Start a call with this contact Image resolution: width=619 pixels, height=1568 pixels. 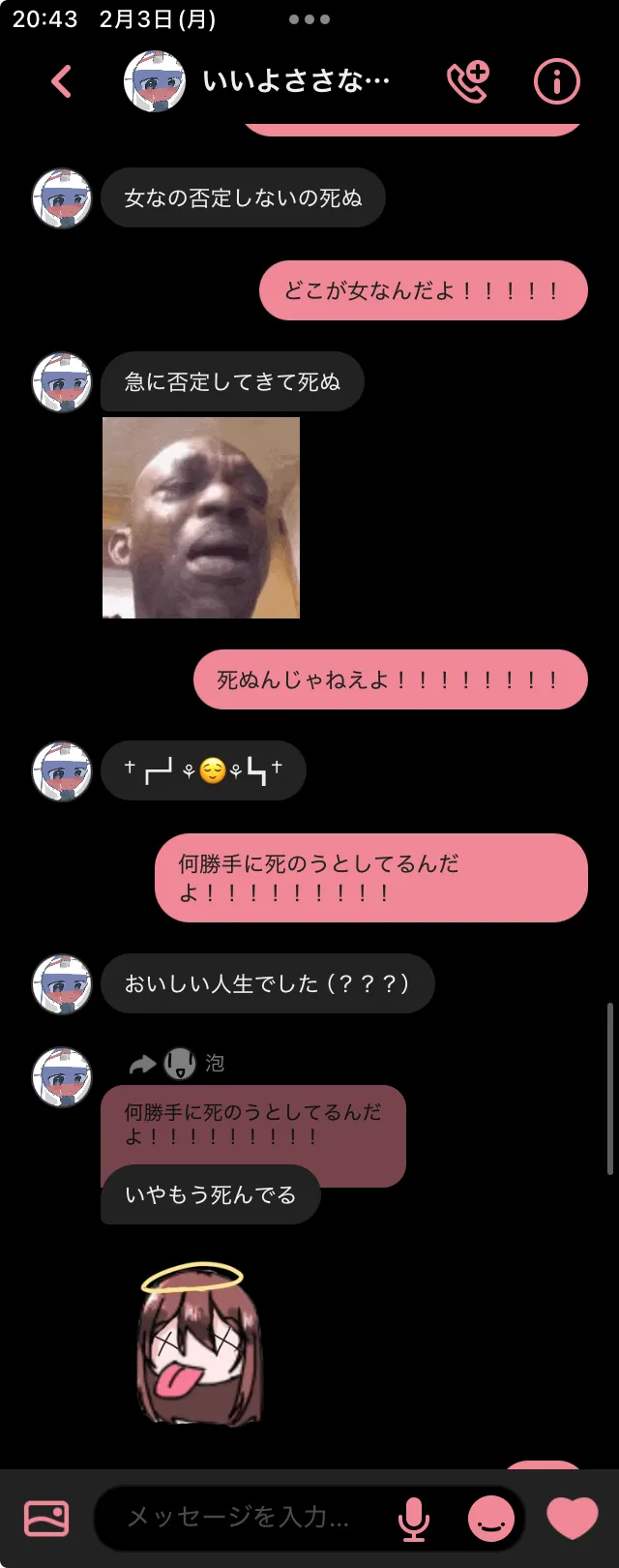(468, 82)
